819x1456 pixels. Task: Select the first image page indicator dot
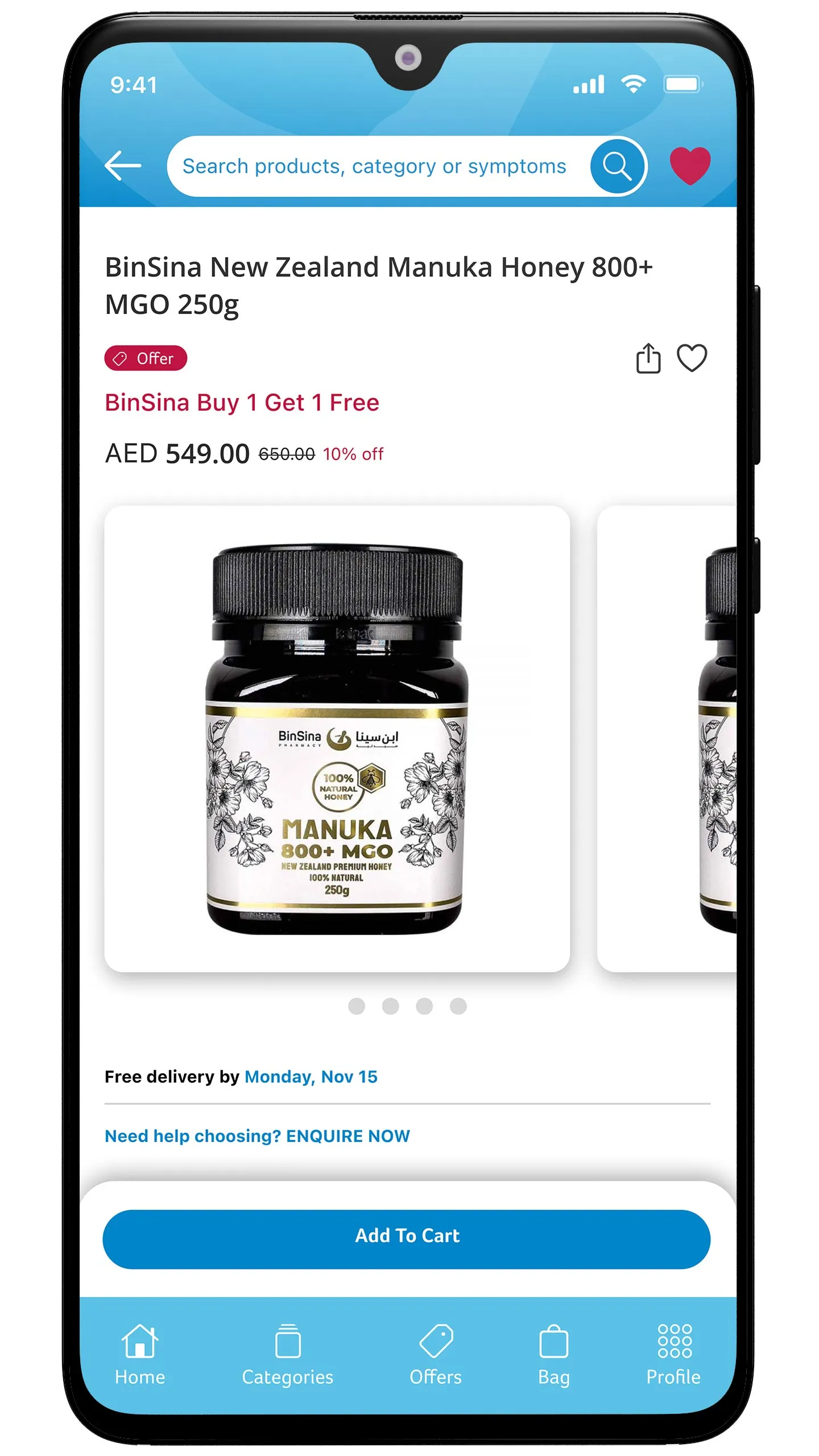tap(357, 1006)
